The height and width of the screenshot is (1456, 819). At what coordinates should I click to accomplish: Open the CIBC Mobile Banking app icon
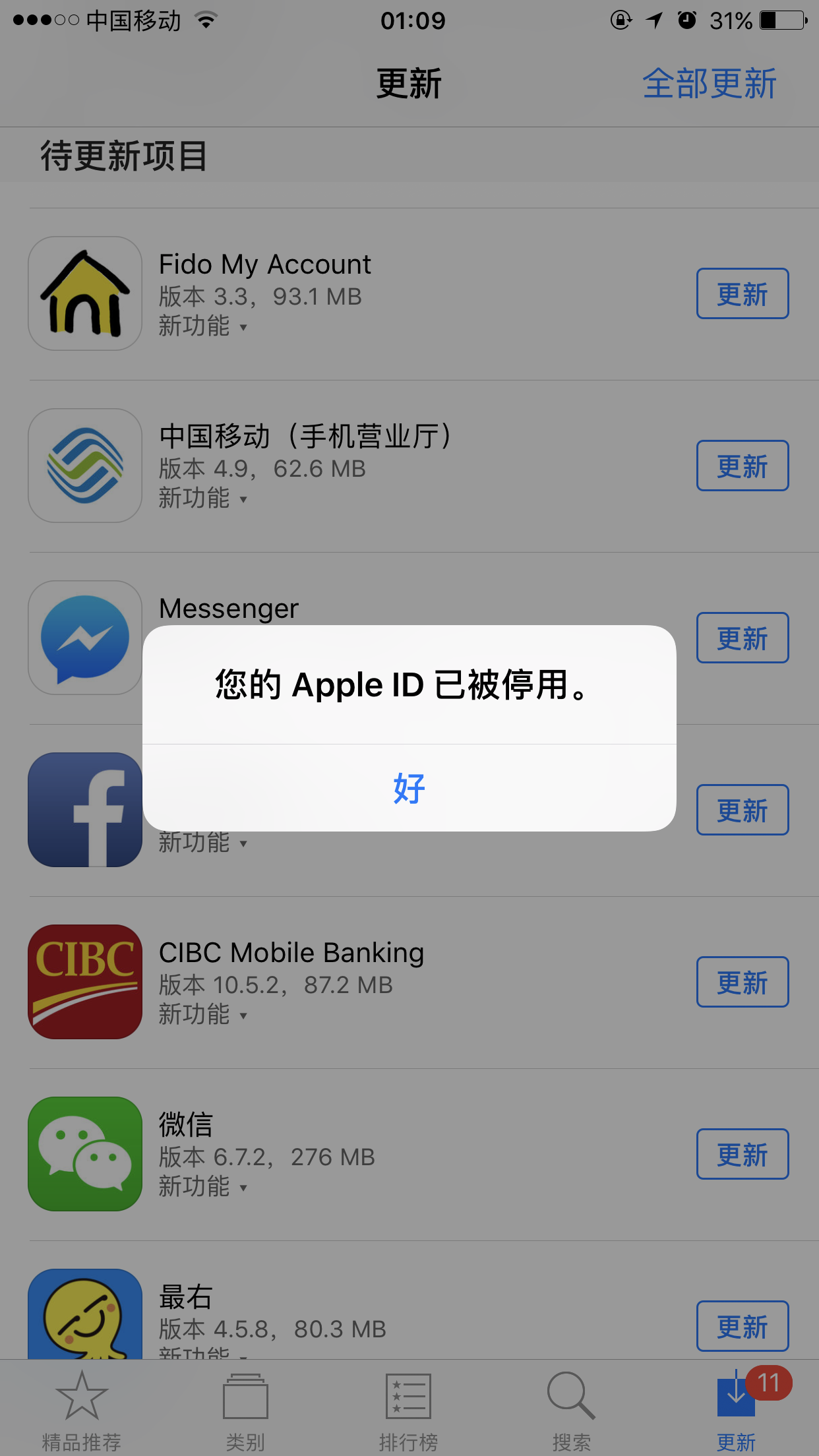(x=85, y=982)
